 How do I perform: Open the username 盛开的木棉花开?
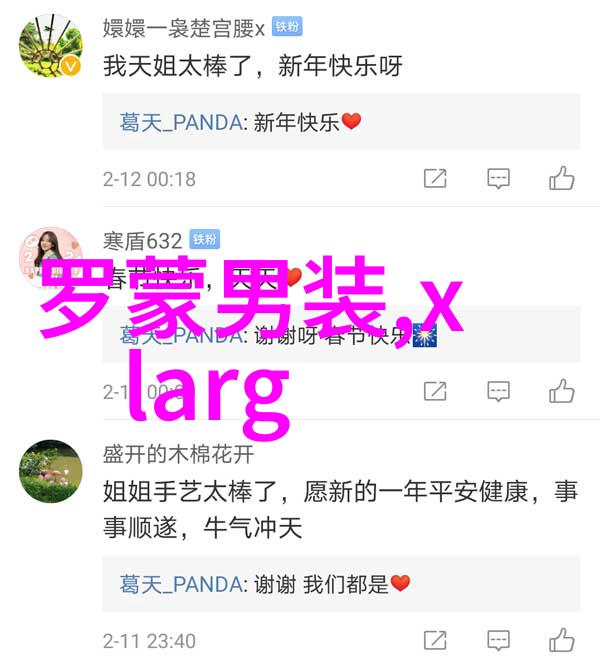(178, 453)
